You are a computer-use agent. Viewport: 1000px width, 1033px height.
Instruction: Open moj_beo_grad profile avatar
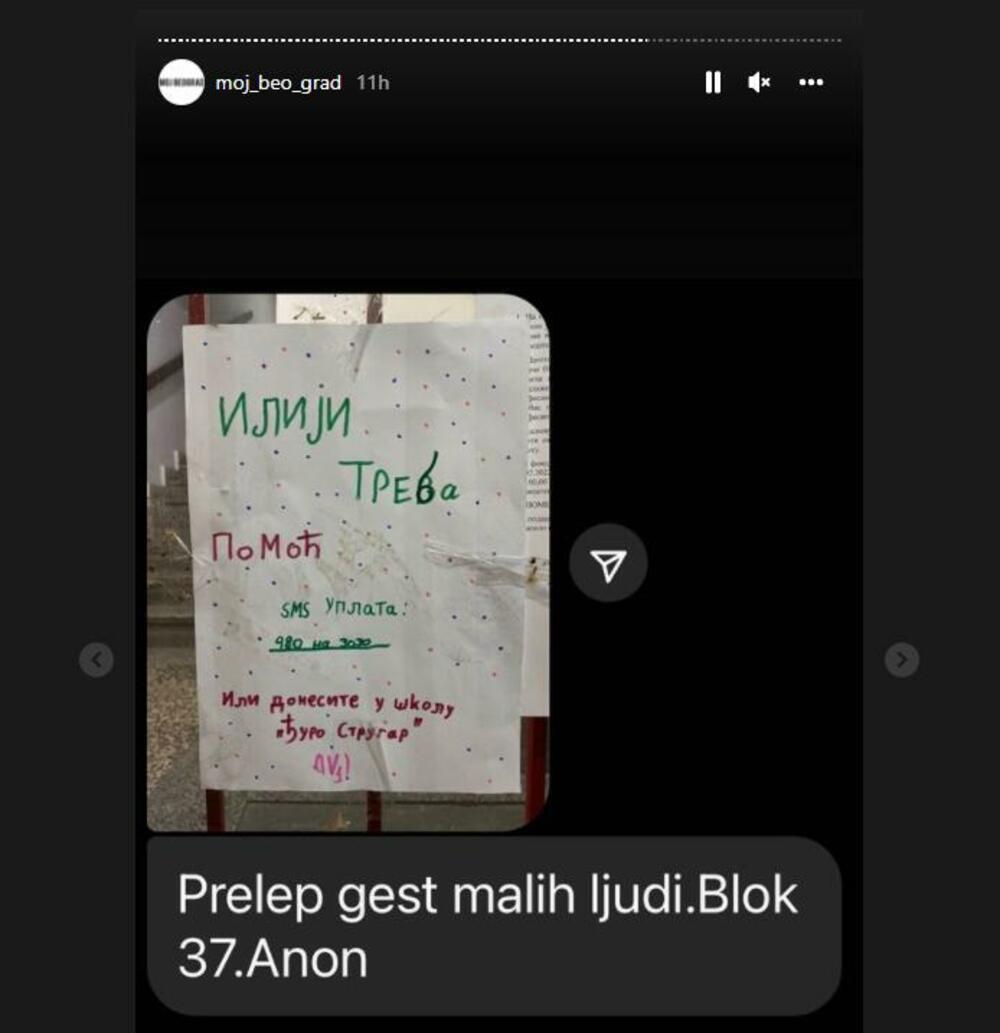click(181, 83)
